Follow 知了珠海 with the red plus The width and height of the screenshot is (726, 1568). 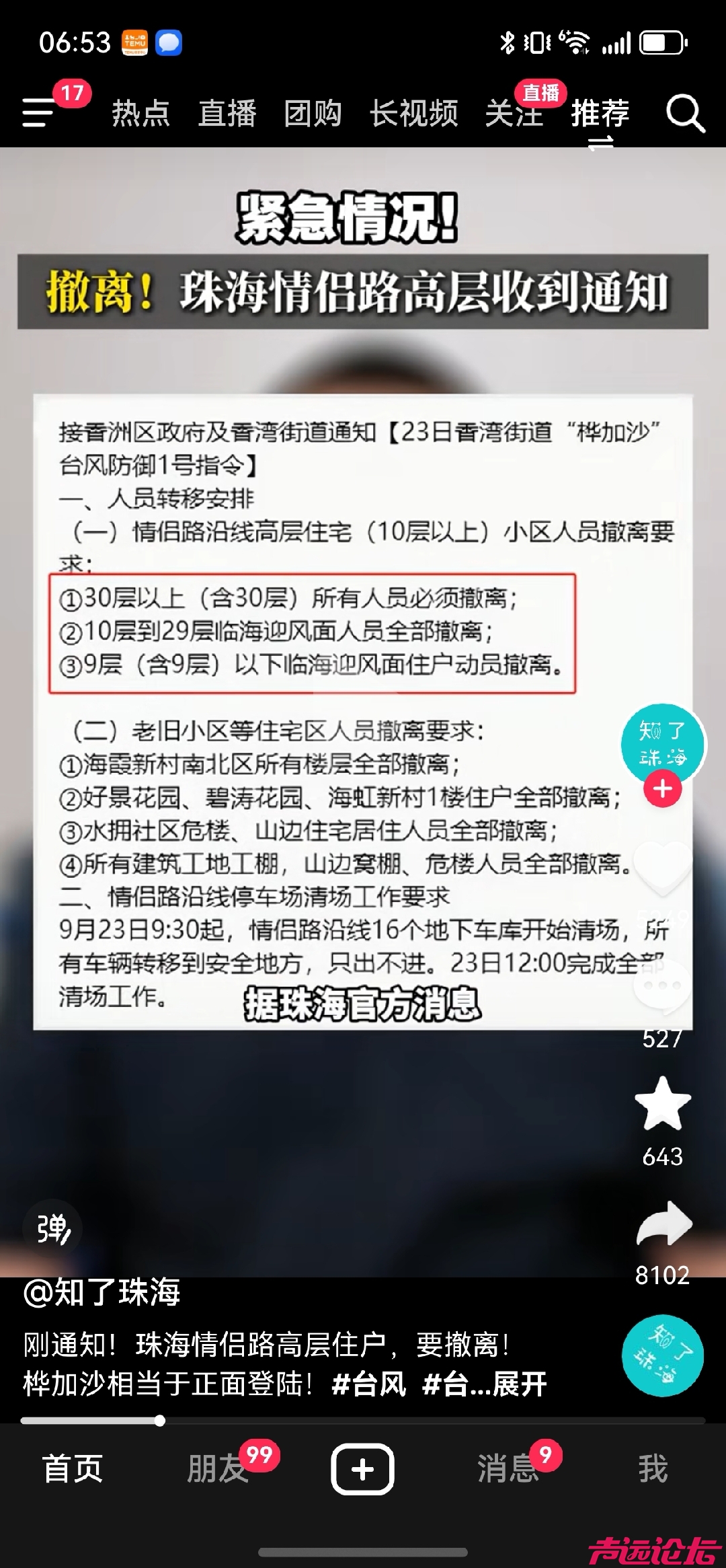[663, 788]
